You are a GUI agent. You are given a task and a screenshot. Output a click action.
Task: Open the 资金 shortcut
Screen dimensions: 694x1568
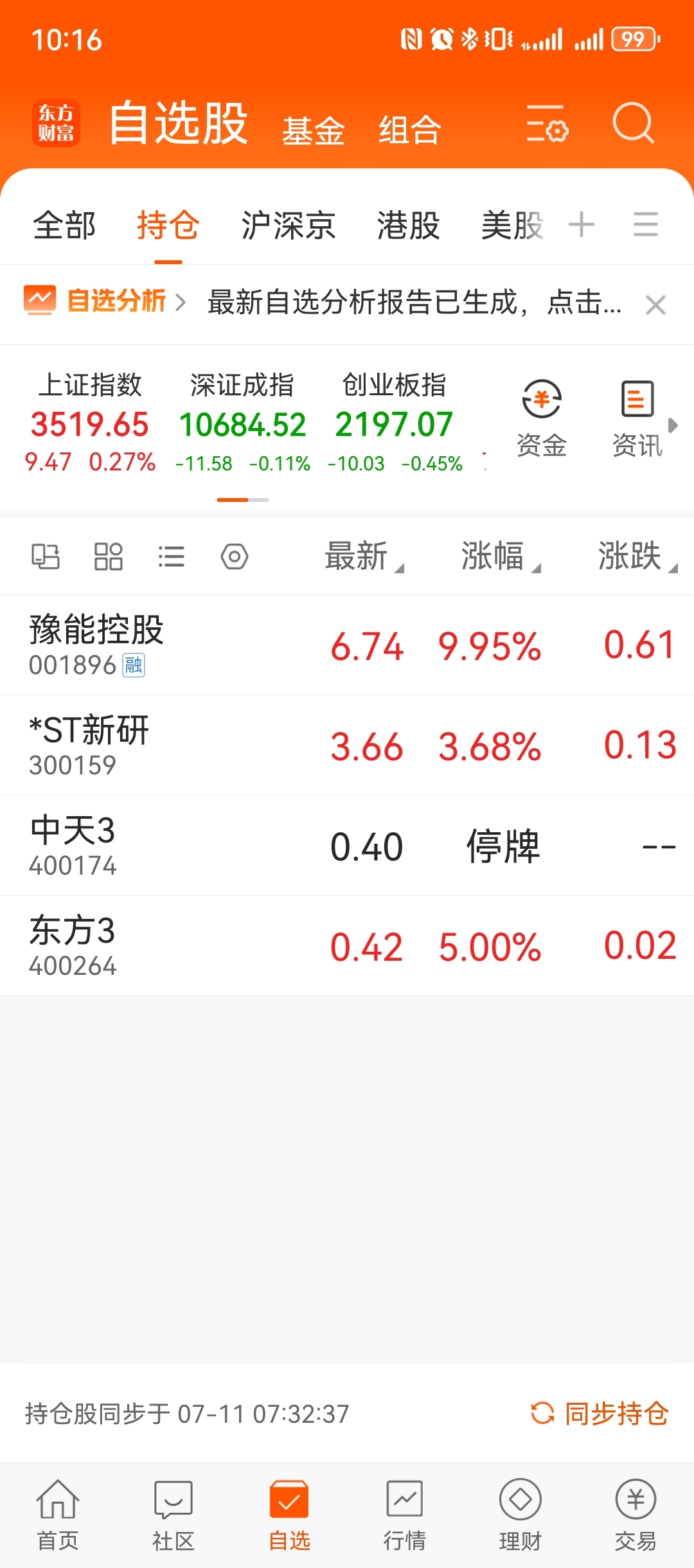[x=542, y=418]
